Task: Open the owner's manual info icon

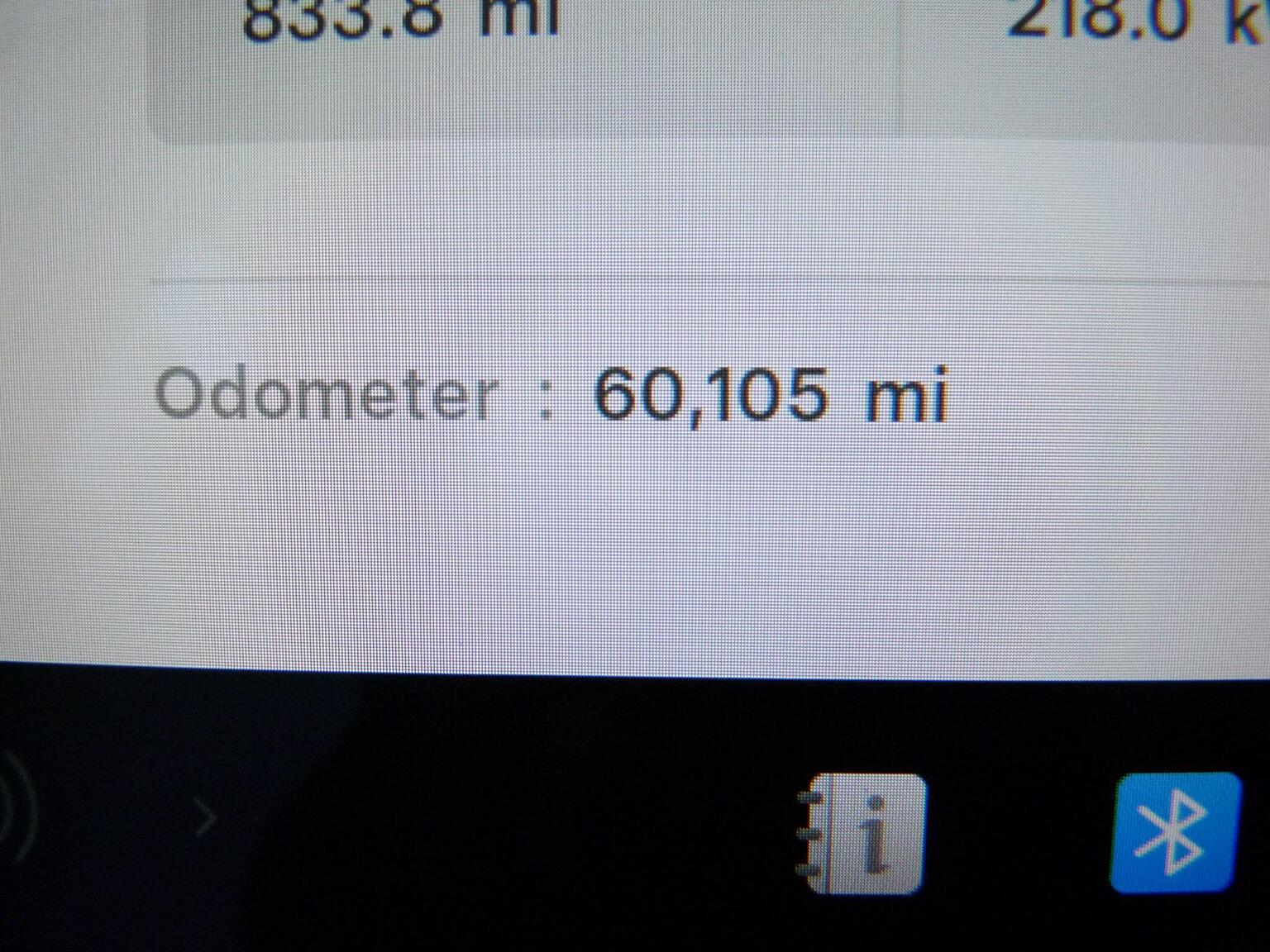Action: coord(864,833)
